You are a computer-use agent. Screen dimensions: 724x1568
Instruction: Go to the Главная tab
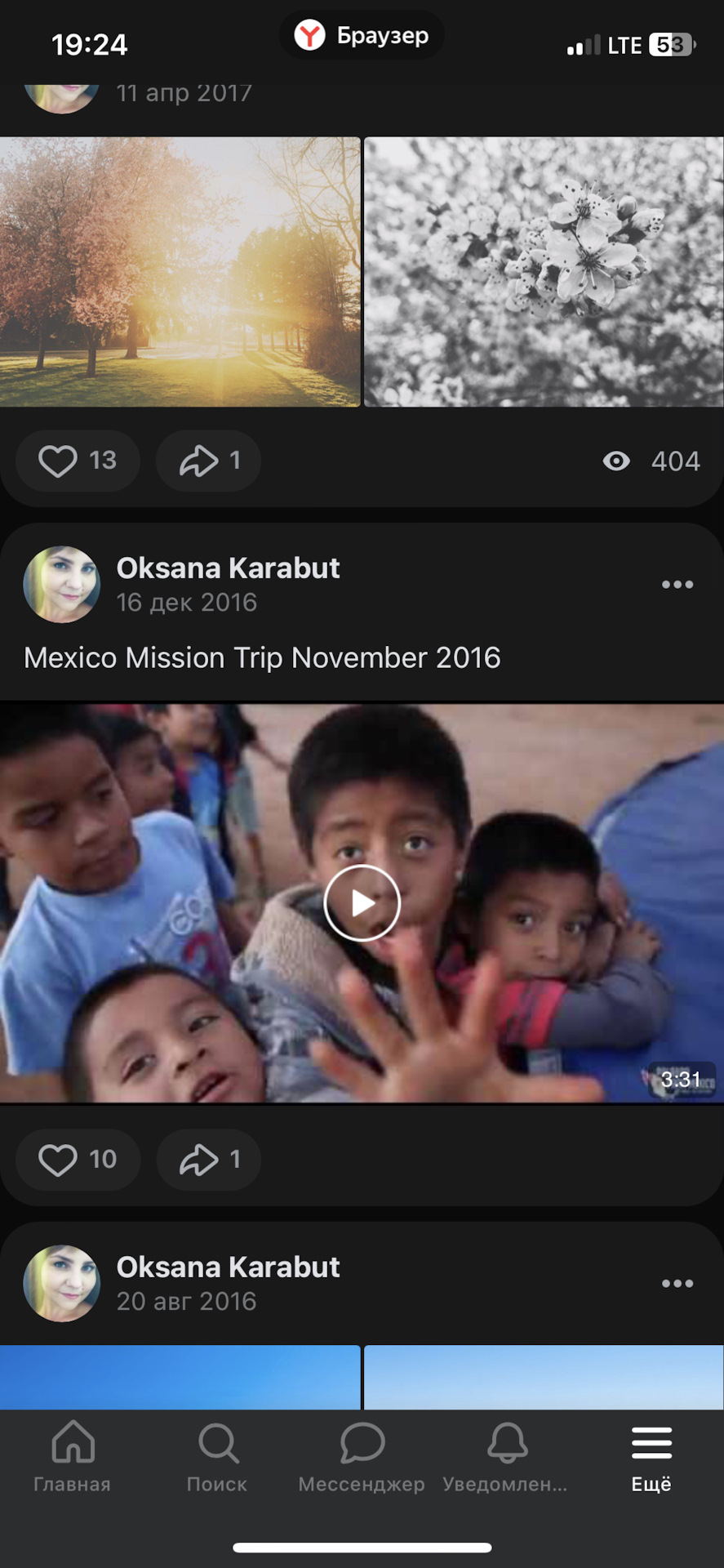click(73, 1459)
